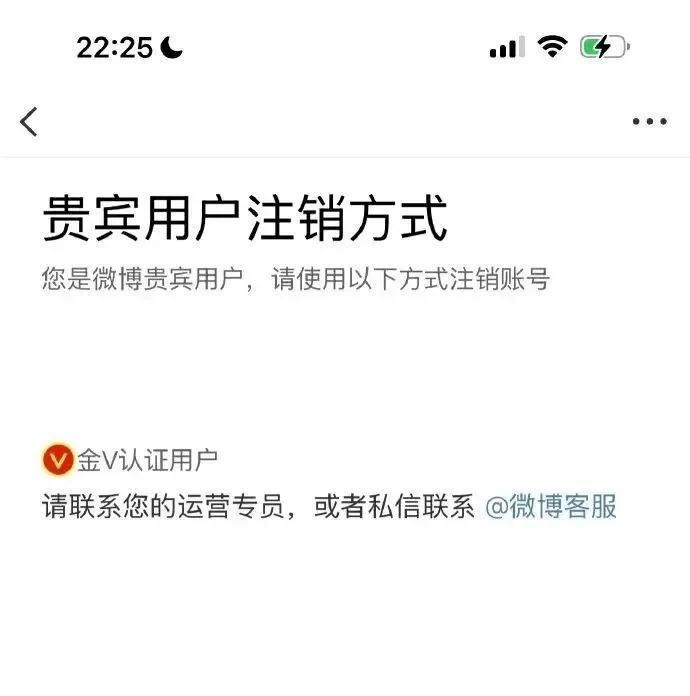Open the three-dot overflow menu
Screen dimensions: 690x696
pos(650,121)
